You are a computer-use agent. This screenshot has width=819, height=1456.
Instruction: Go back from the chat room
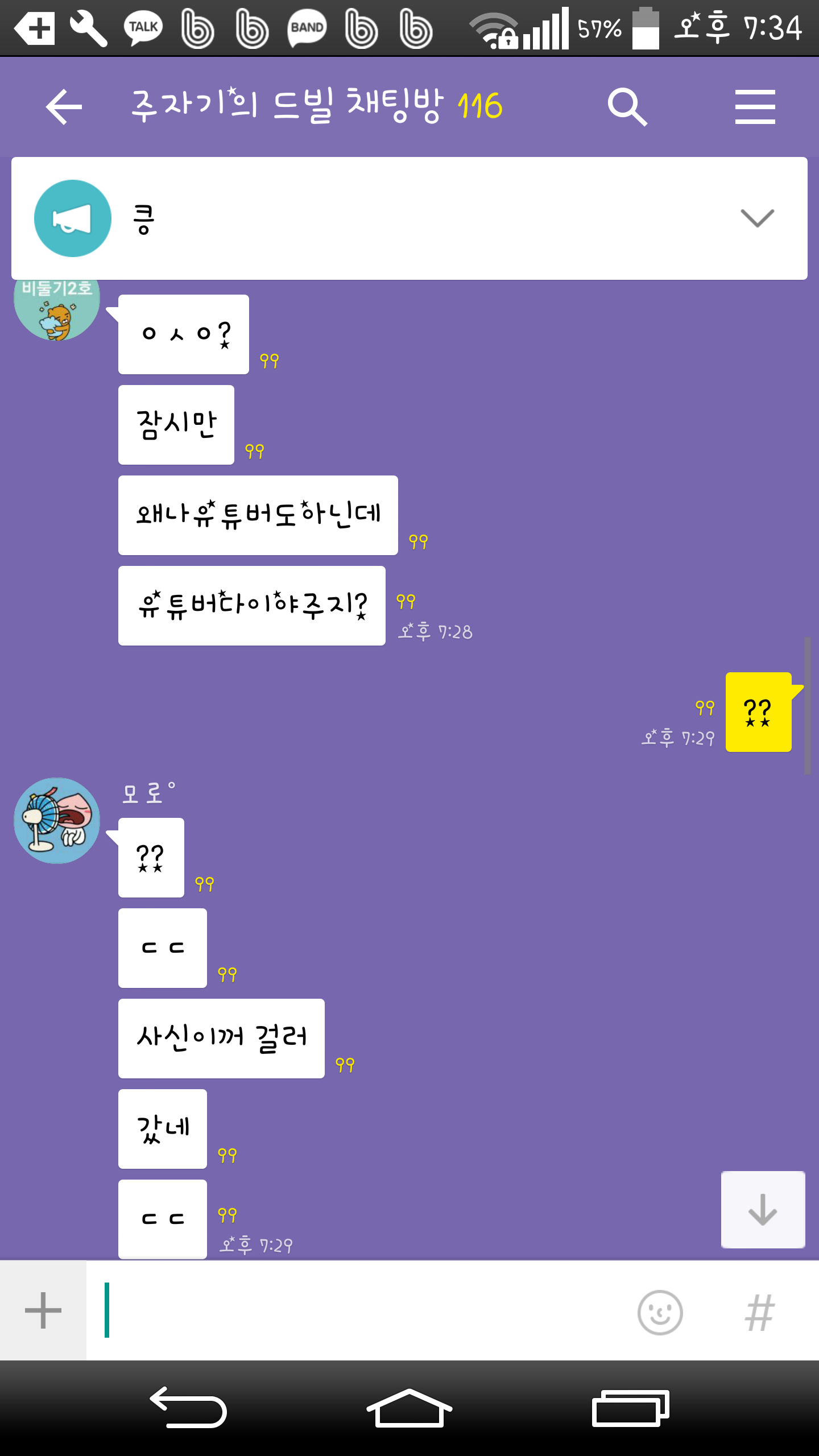click(64, 106)
